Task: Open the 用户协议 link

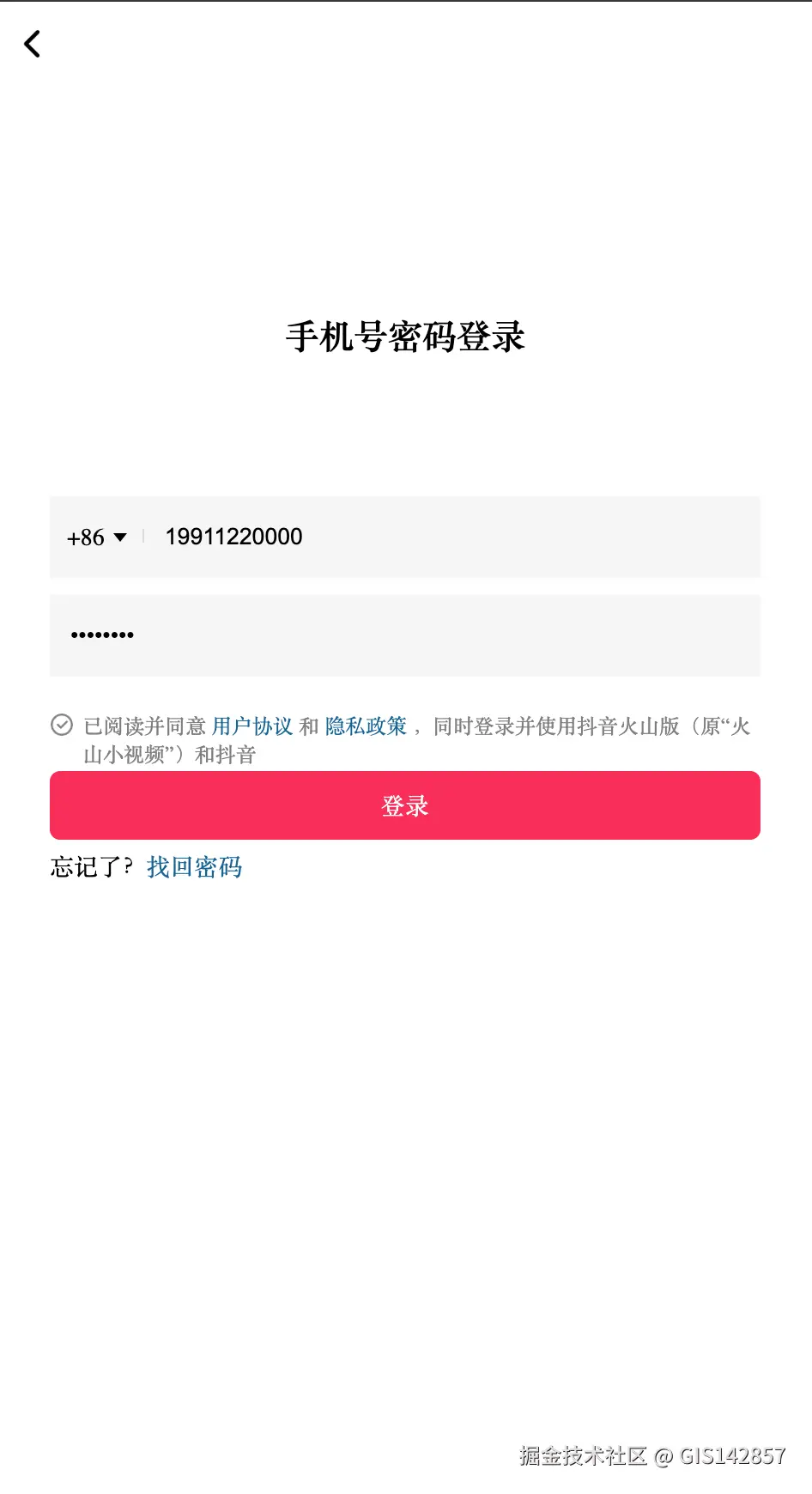Action: [x=252, y=726]
